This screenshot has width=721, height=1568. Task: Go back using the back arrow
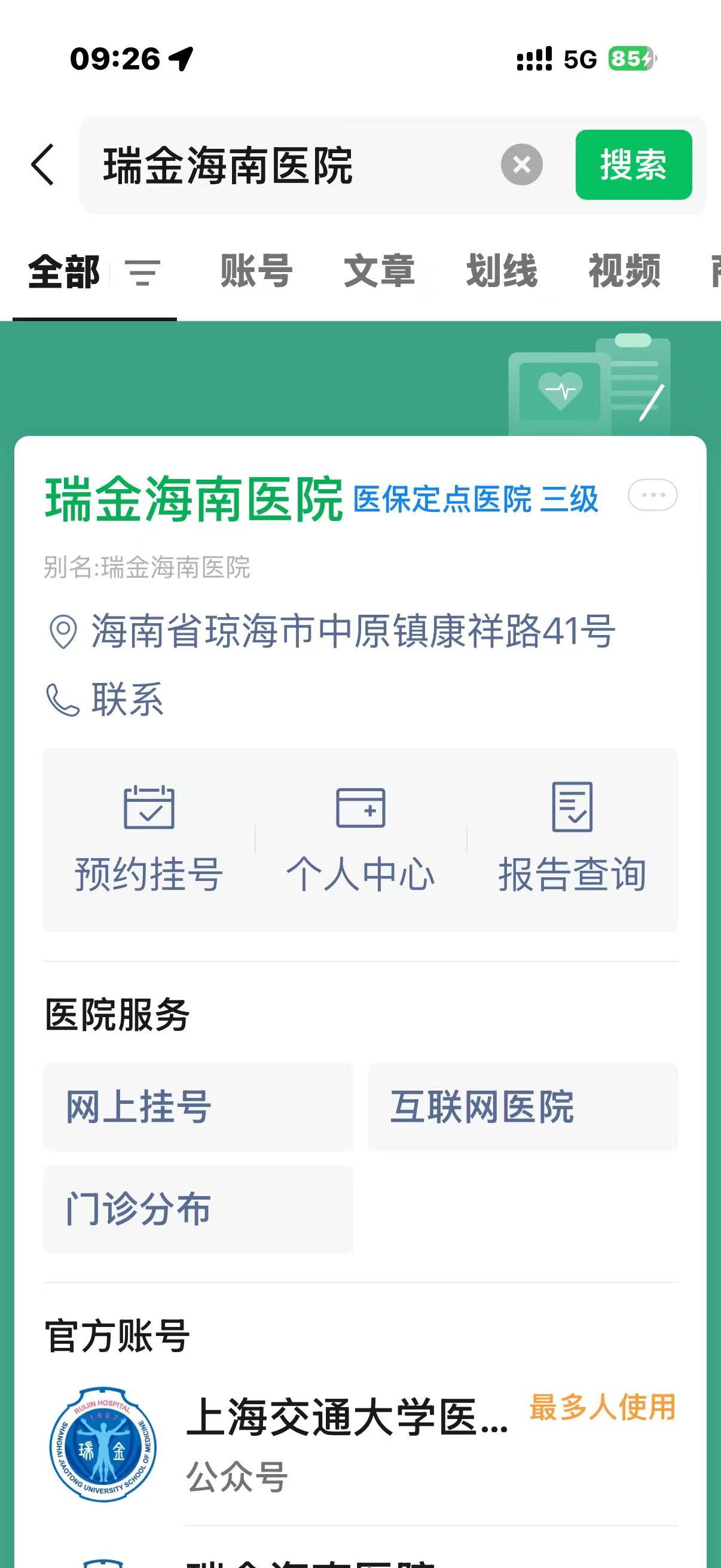coord(42,164)
